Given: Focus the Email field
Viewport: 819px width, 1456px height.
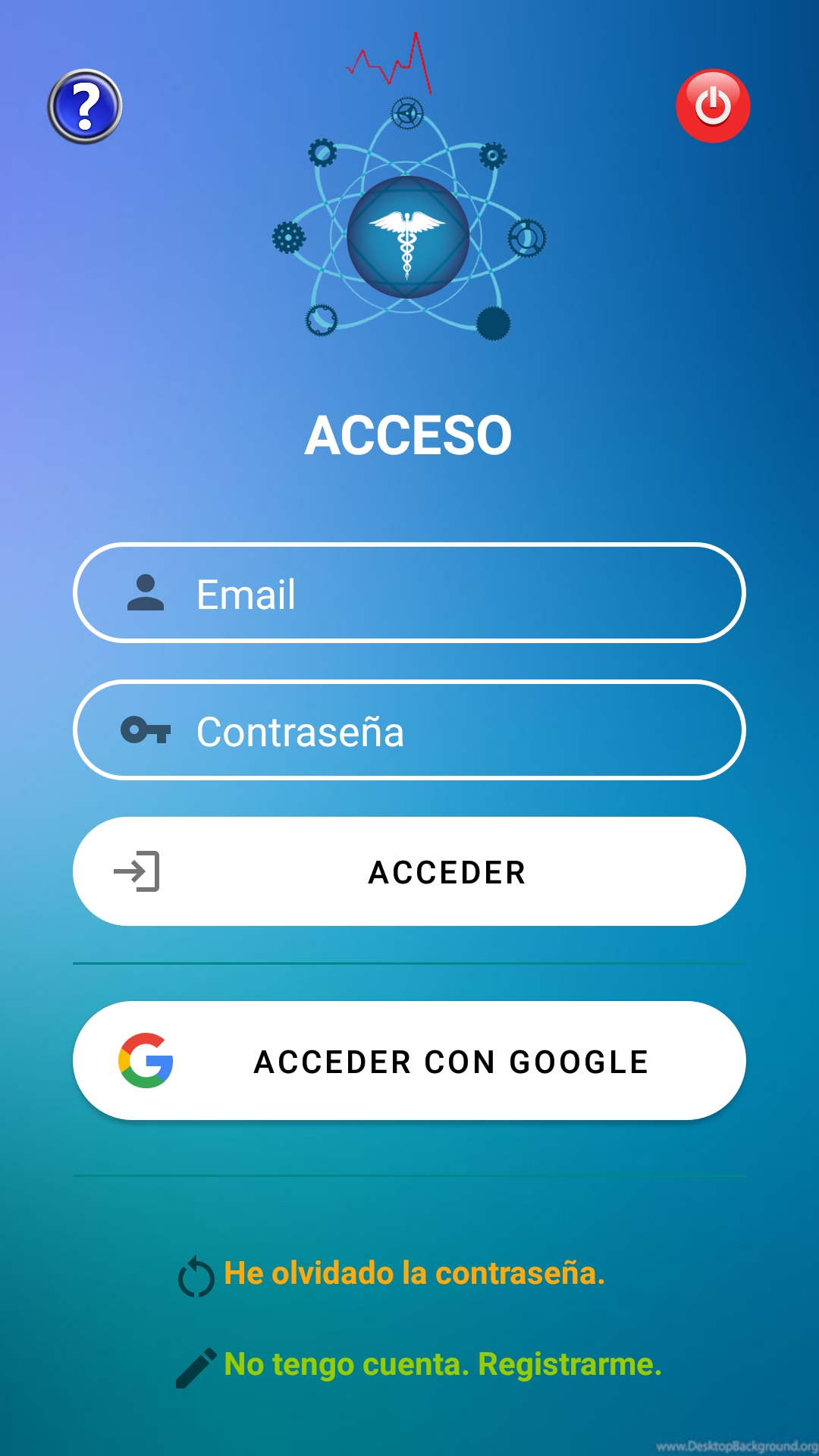Looking at the screenshot, I should click(409, 593).
